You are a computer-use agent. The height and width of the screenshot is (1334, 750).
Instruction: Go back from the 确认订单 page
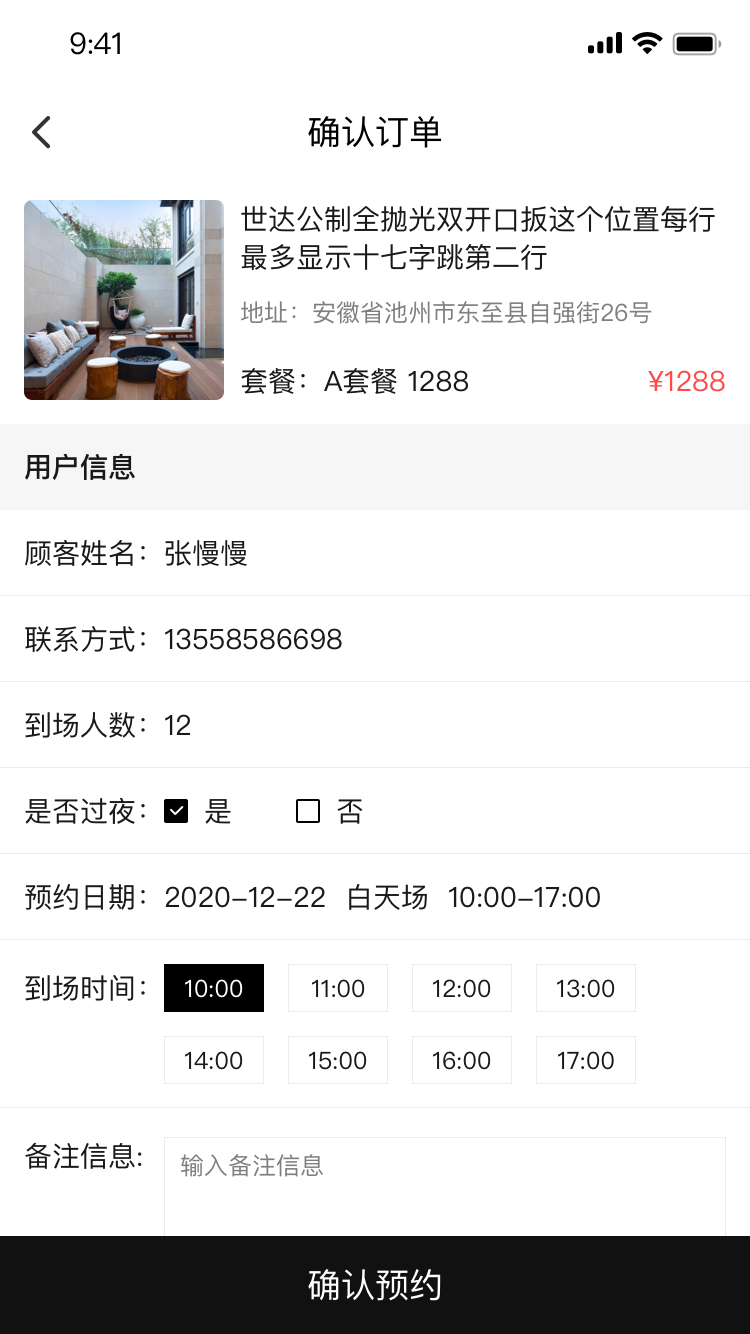pyautogui.click(x=41, y=132)
